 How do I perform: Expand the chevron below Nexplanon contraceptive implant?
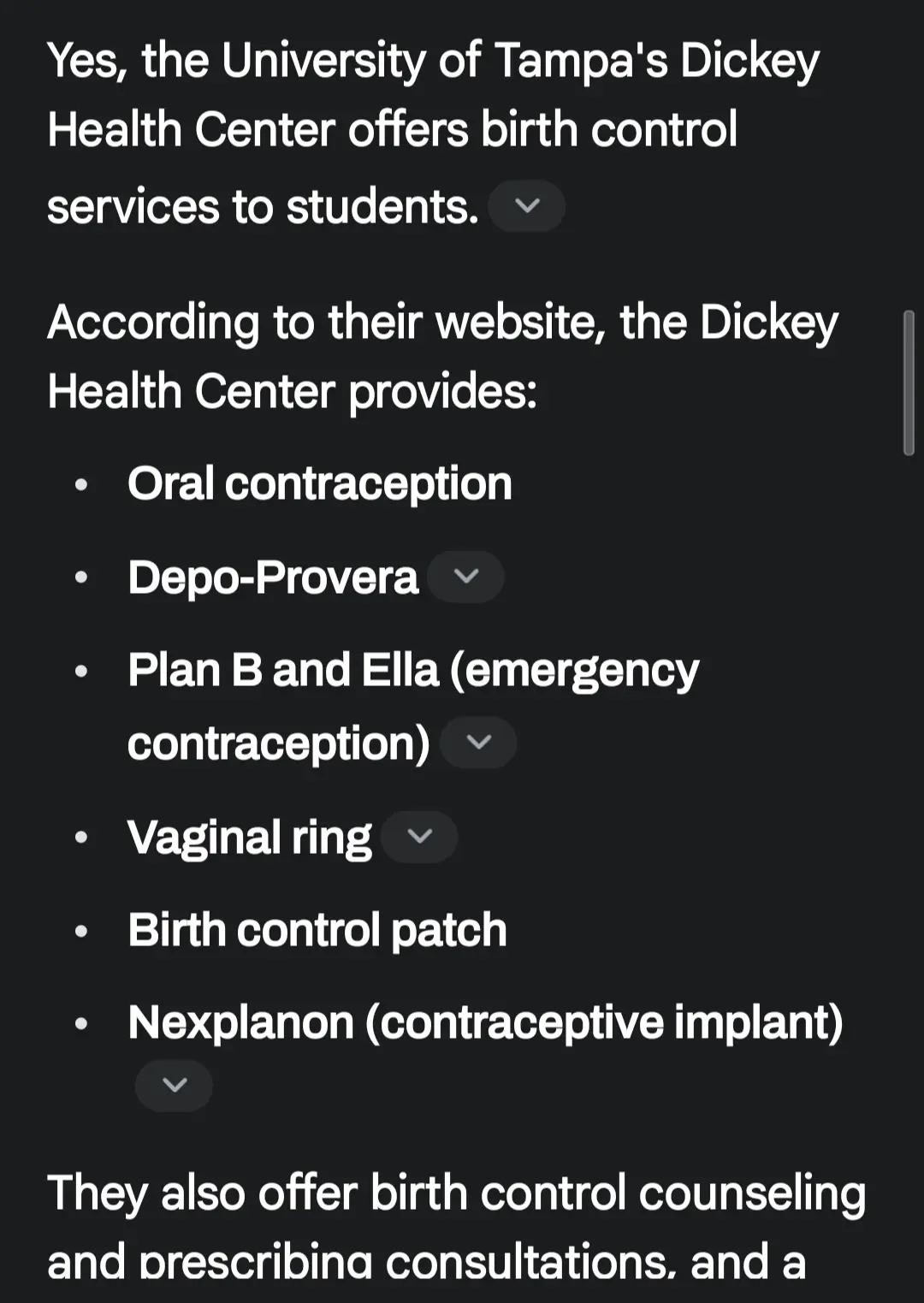[x=174, y=1086]
